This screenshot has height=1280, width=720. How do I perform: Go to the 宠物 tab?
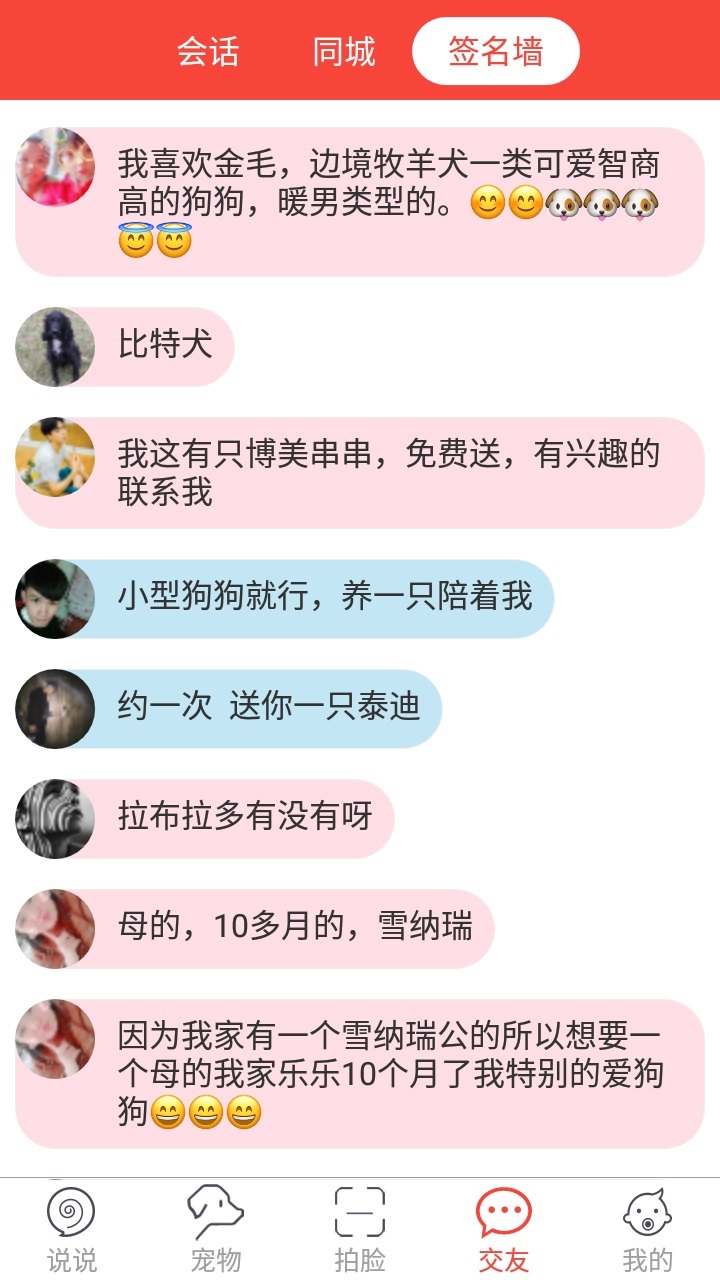216,1230
